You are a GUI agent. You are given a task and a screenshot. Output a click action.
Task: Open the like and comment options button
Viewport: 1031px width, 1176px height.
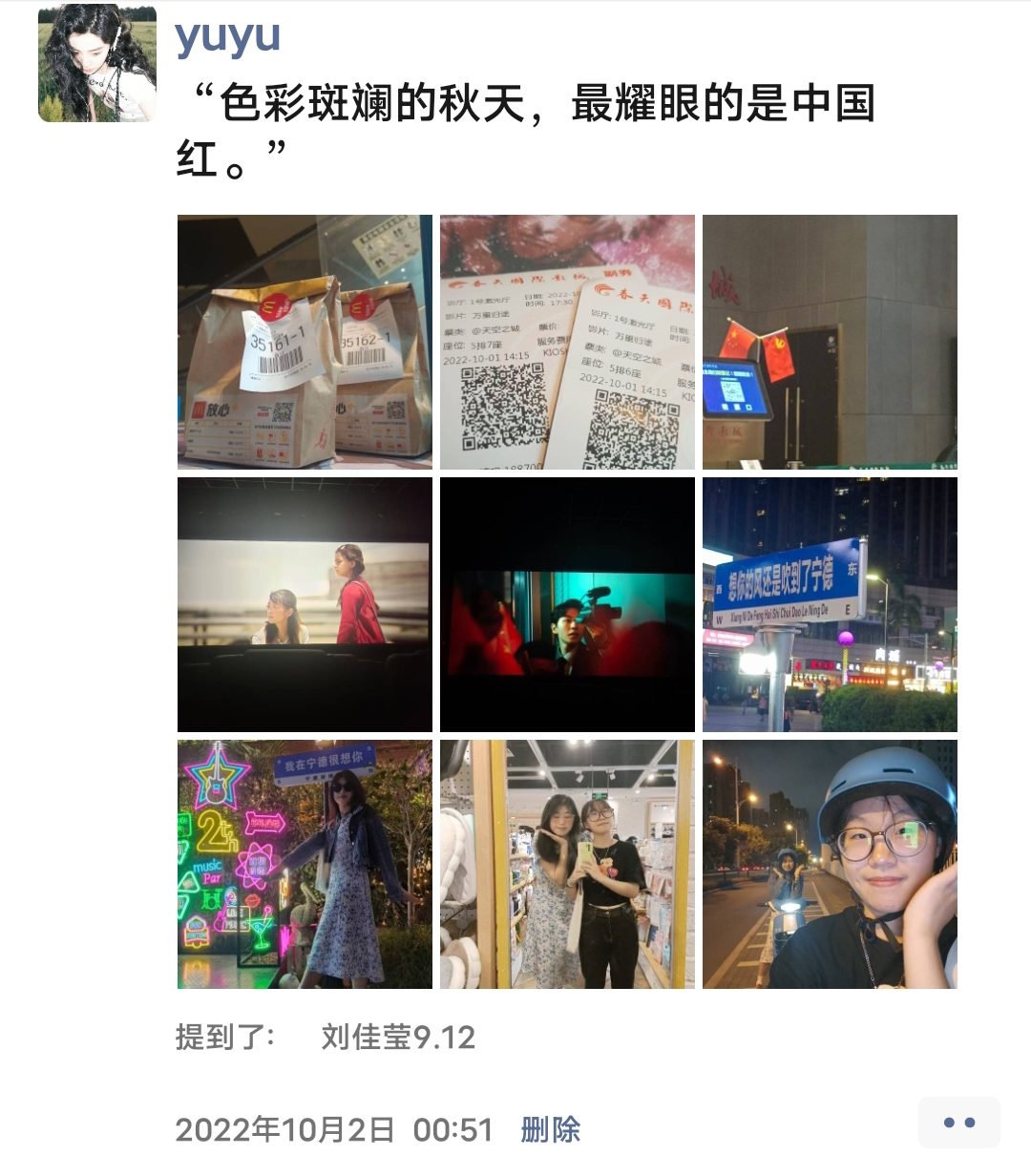tap(958, 1123)
